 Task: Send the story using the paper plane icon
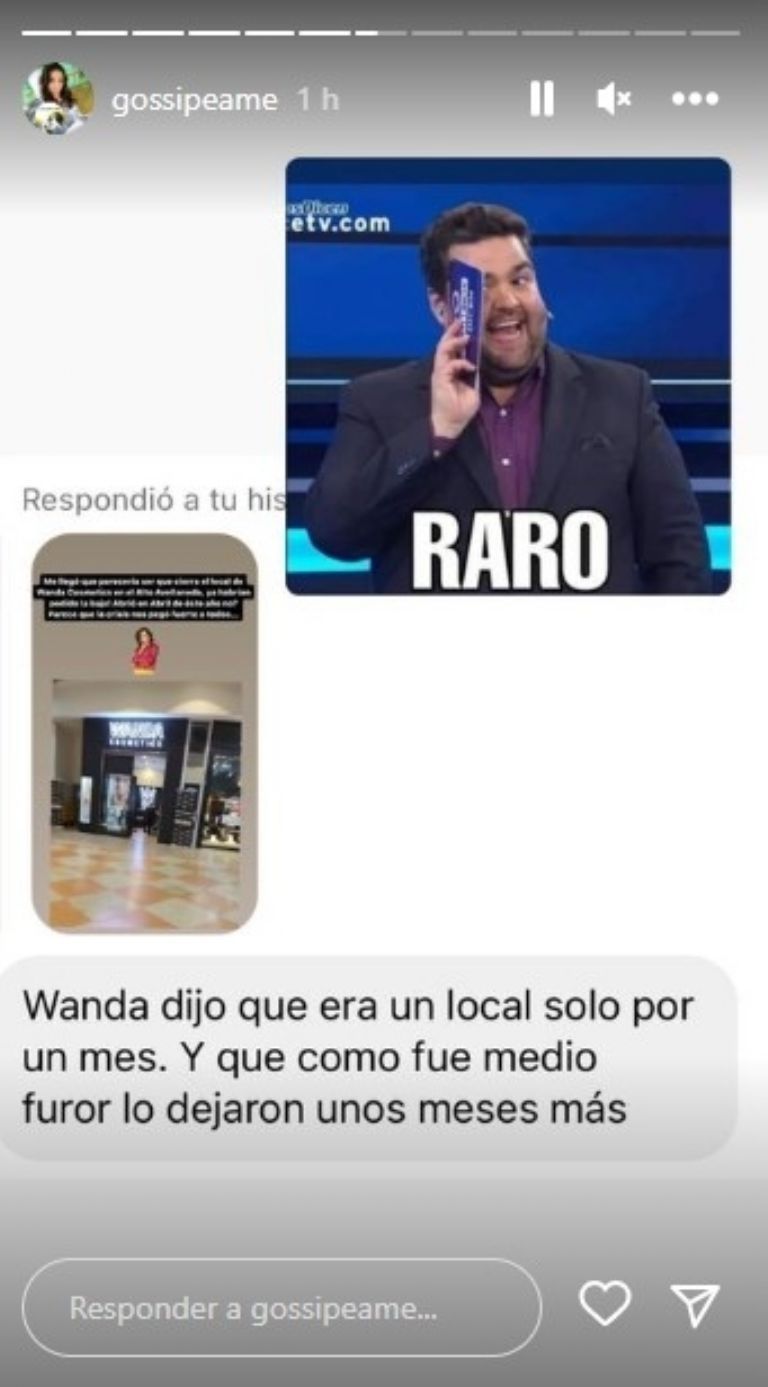(694, 1307)
